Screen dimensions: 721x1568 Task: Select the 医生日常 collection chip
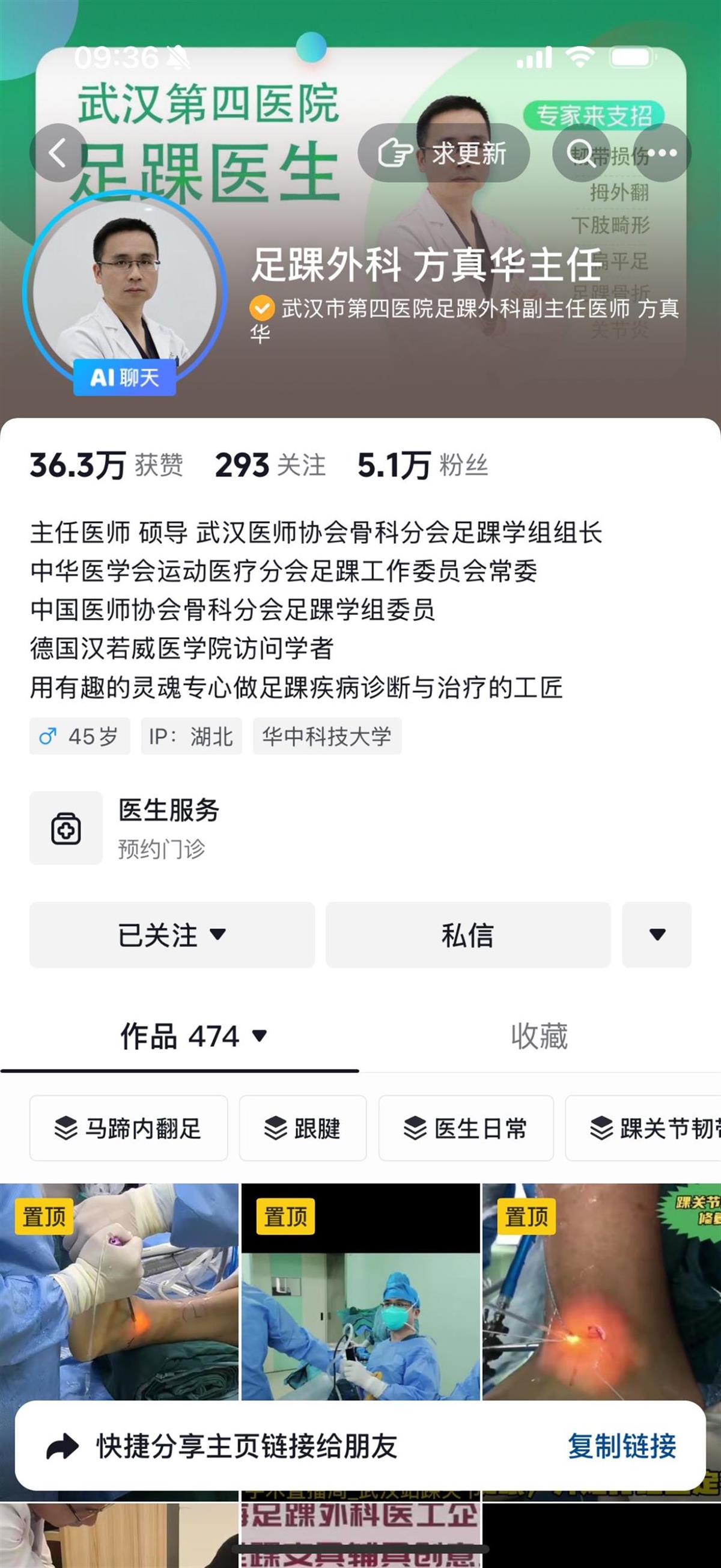tap(466, 1129)
